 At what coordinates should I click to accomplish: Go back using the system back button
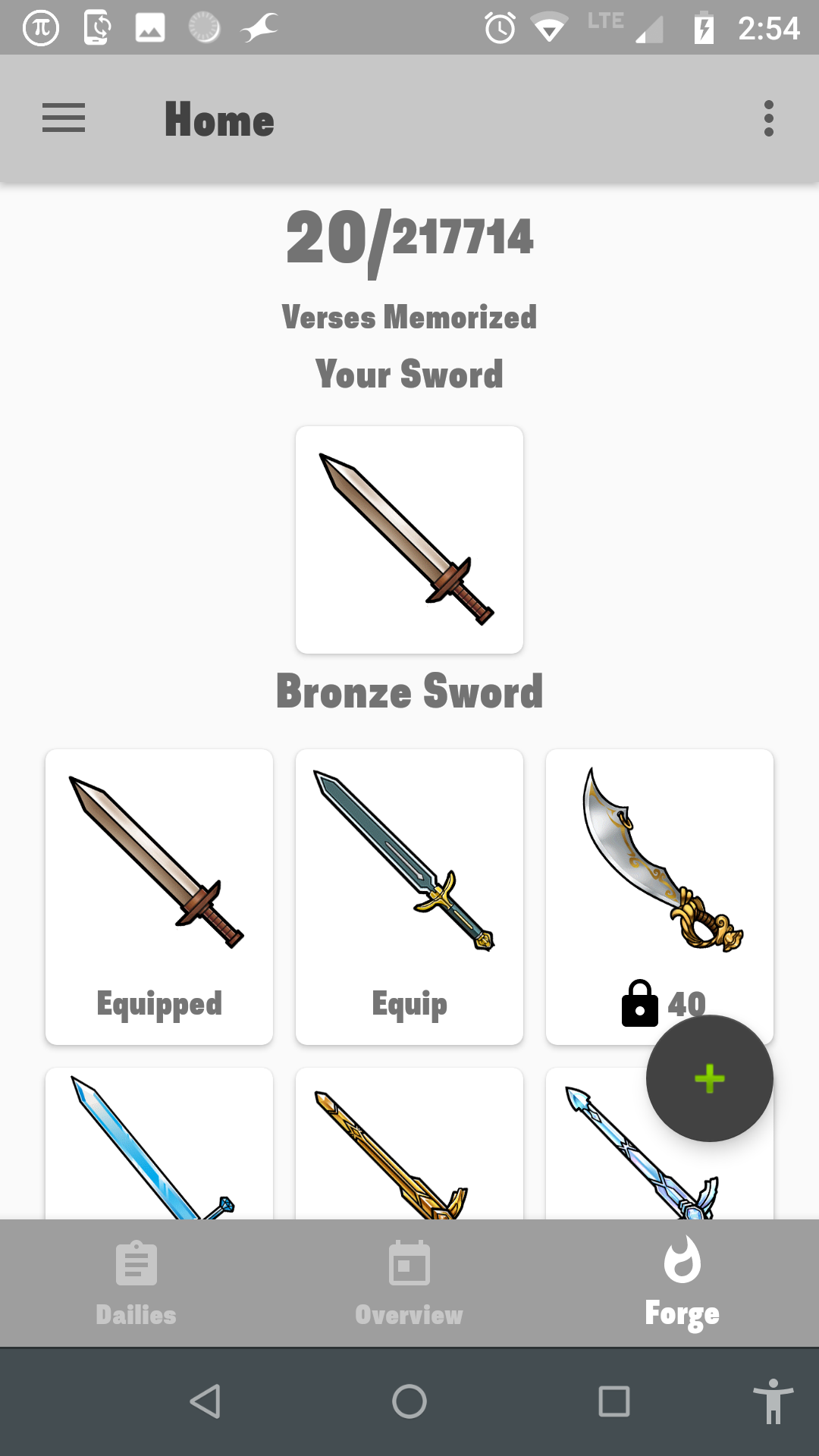205,1401
